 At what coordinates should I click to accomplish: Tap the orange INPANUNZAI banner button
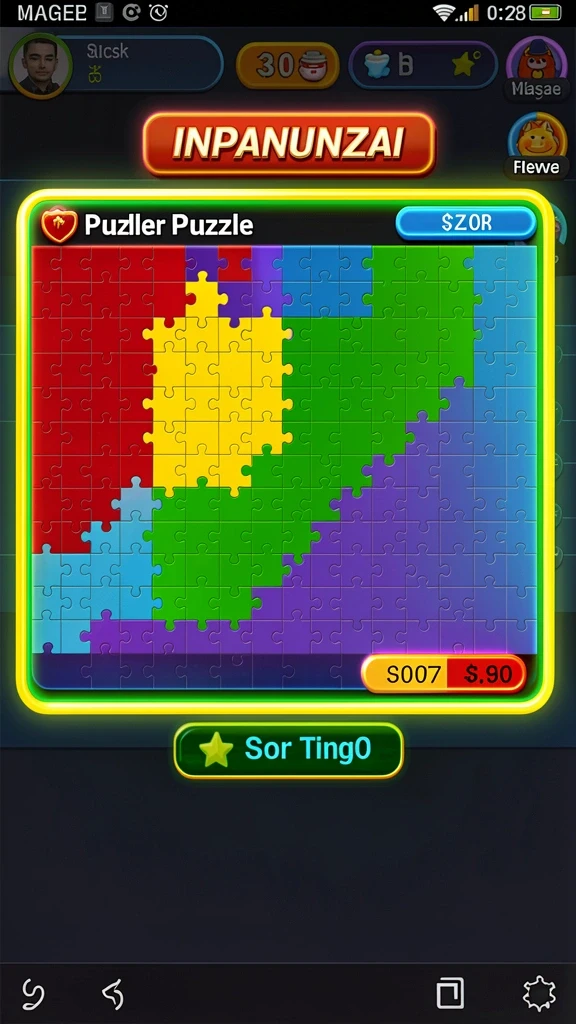pos(289,144)
